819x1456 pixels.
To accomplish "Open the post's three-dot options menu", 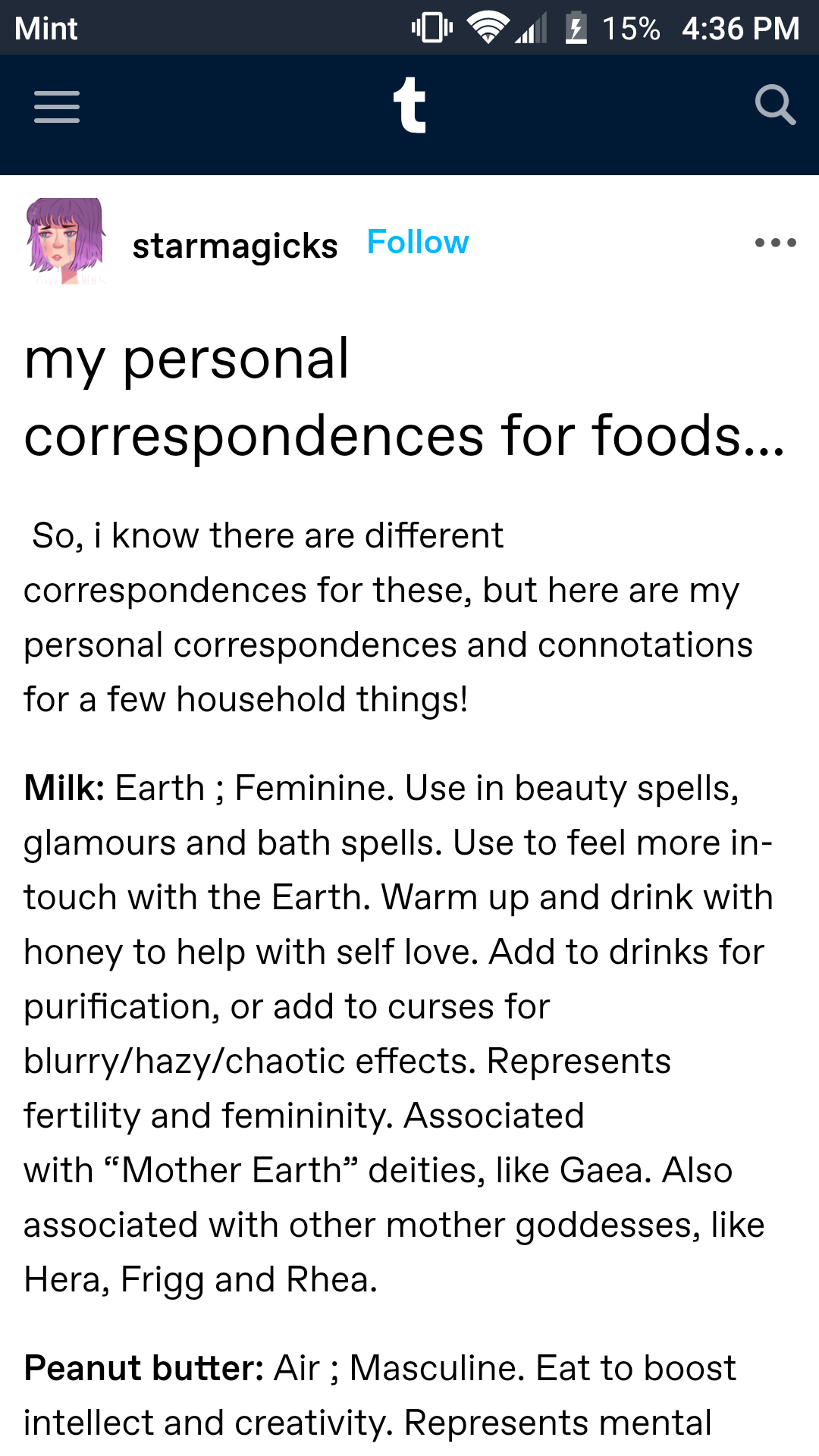I will pos(775,243).
